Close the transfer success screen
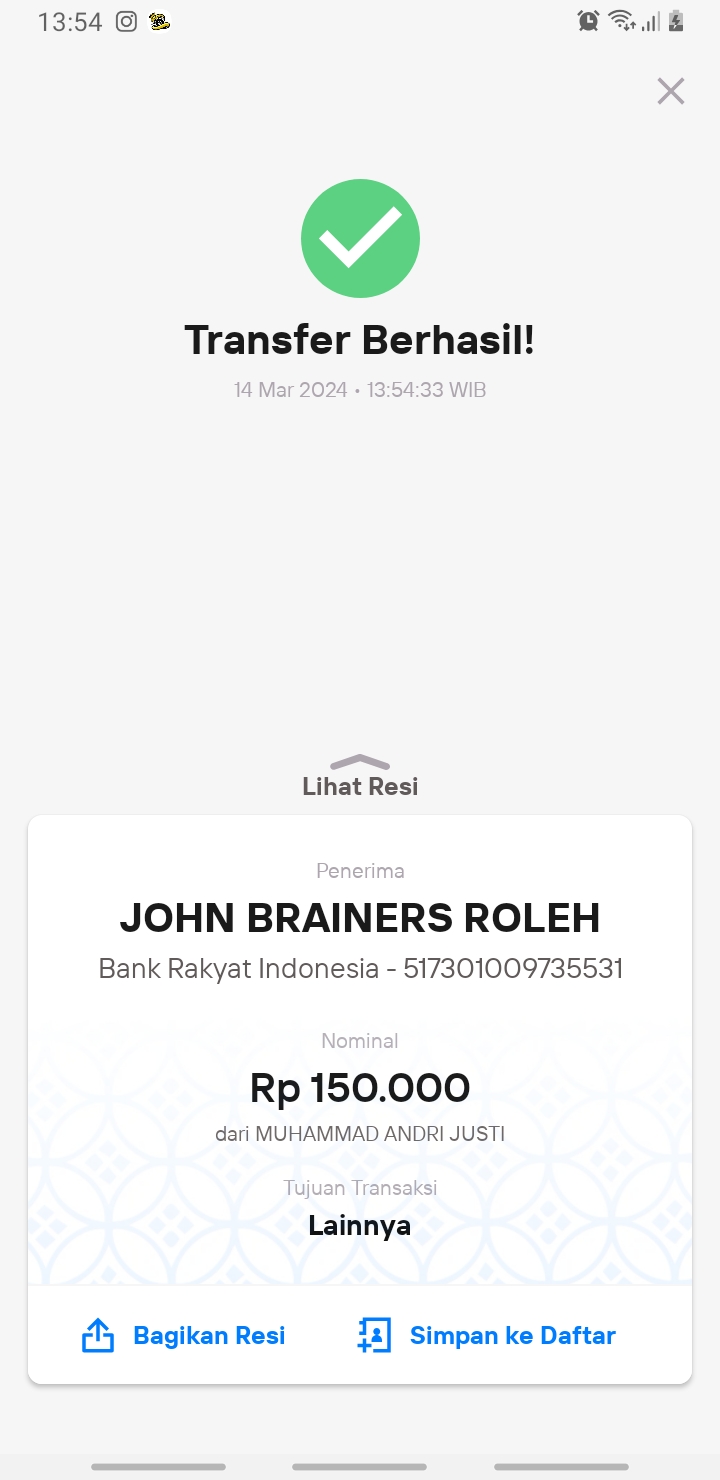720x1480 pixels. [x=670, y=91]
